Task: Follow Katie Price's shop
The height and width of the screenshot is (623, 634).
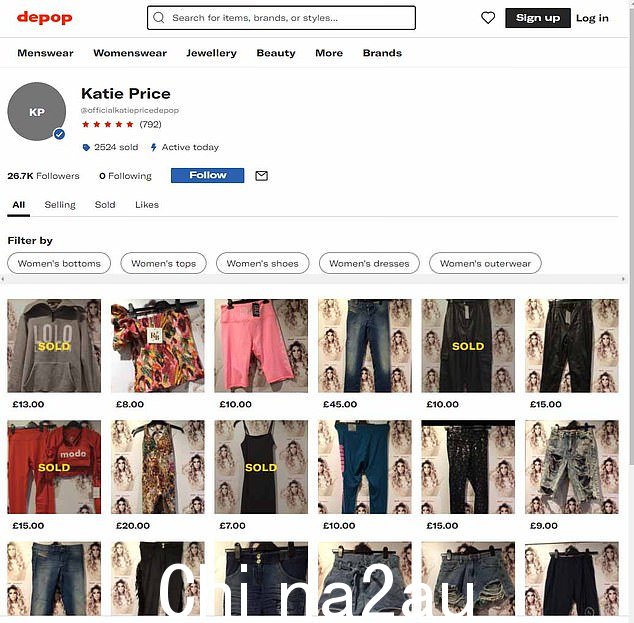Action: (x=207, y=175)
